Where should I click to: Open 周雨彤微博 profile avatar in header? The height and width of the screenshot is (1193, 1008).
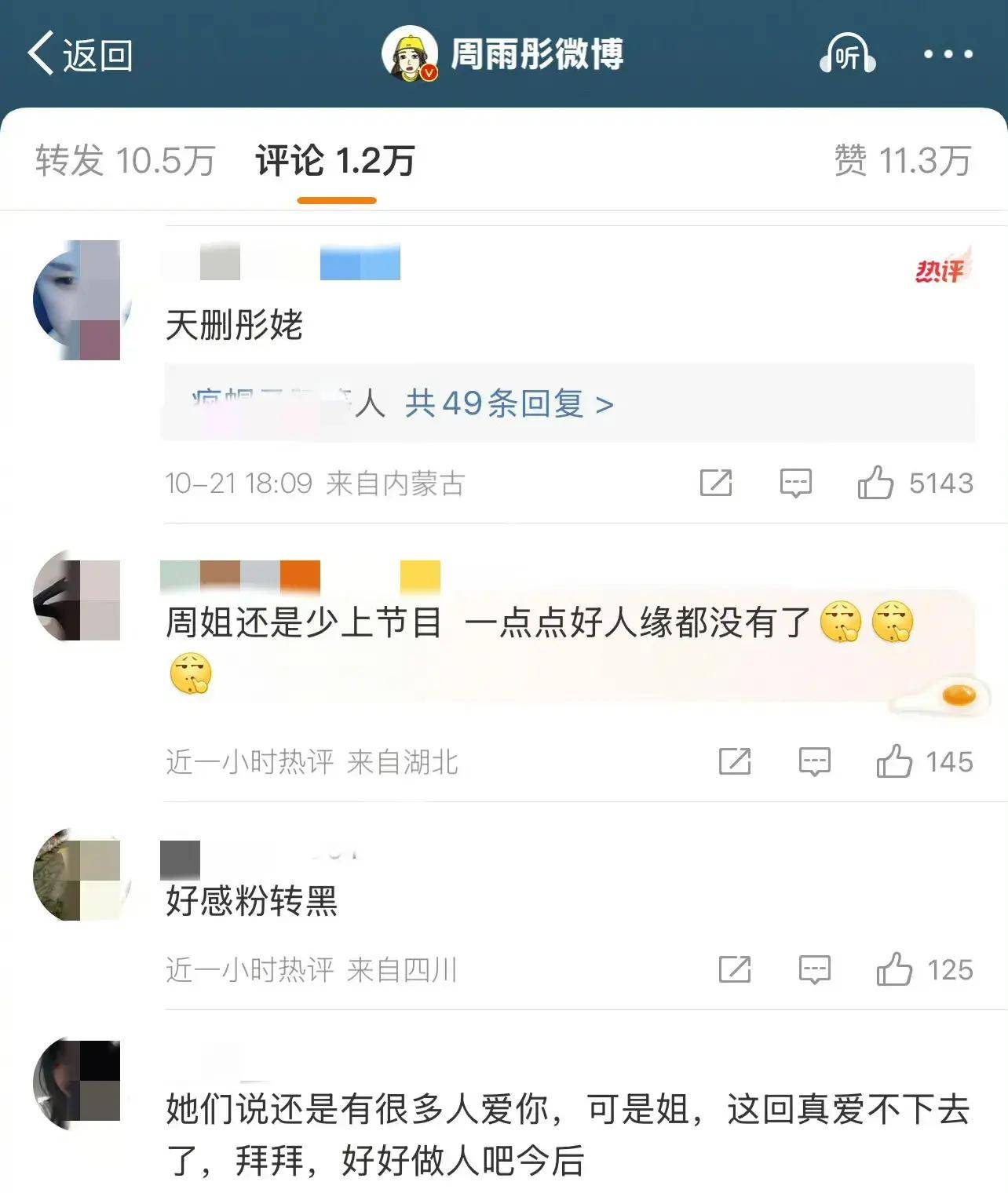[x=409, y=54]
